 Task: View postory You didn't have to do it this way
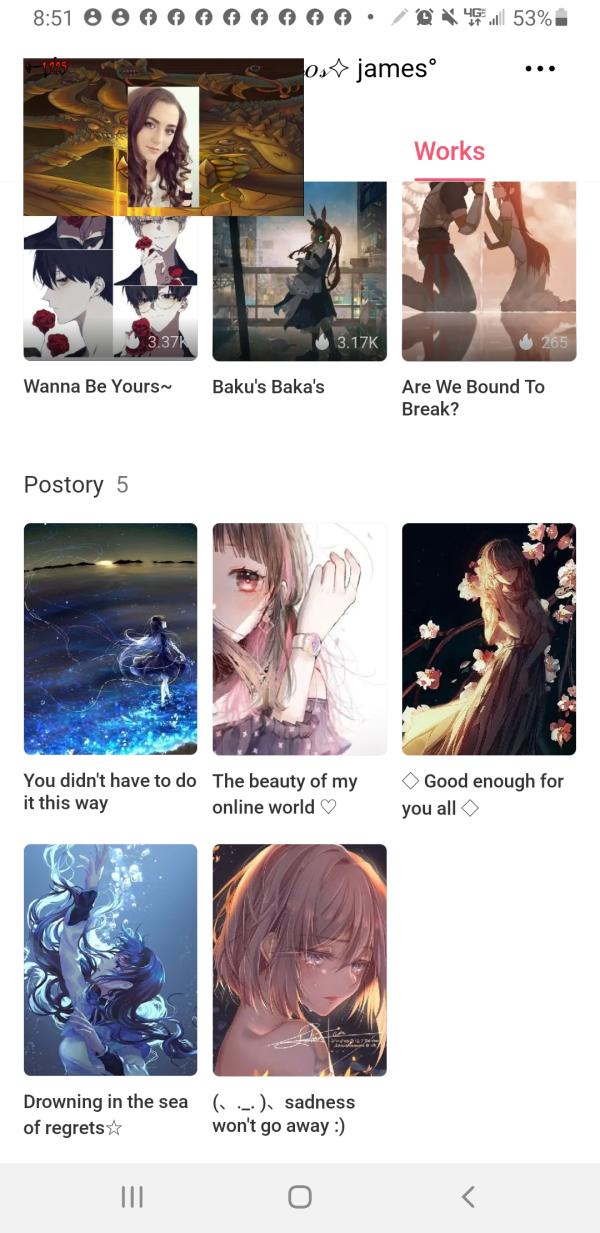click(110, 638)
